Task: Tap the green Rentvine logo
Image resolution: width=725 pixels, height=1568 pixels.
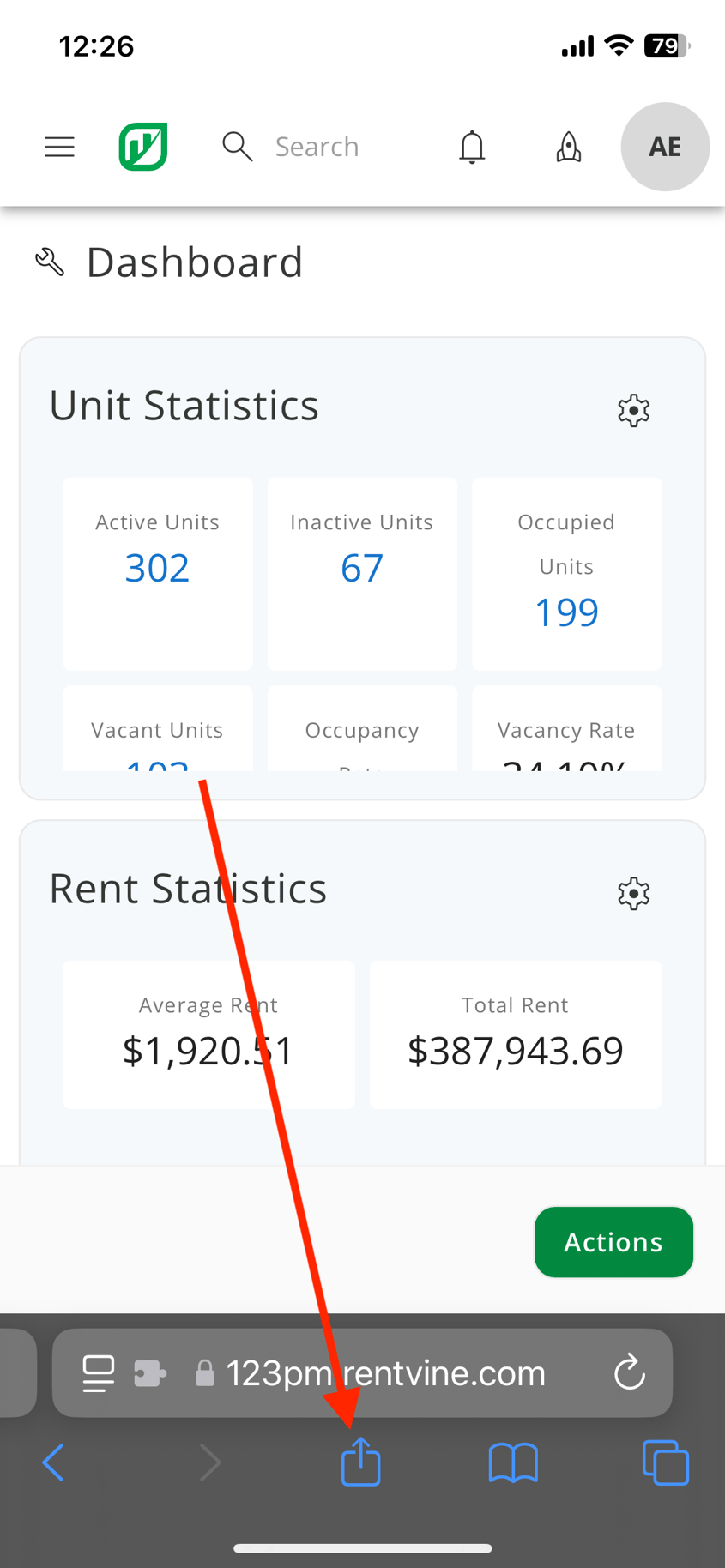Action: [x=142, y=147]
